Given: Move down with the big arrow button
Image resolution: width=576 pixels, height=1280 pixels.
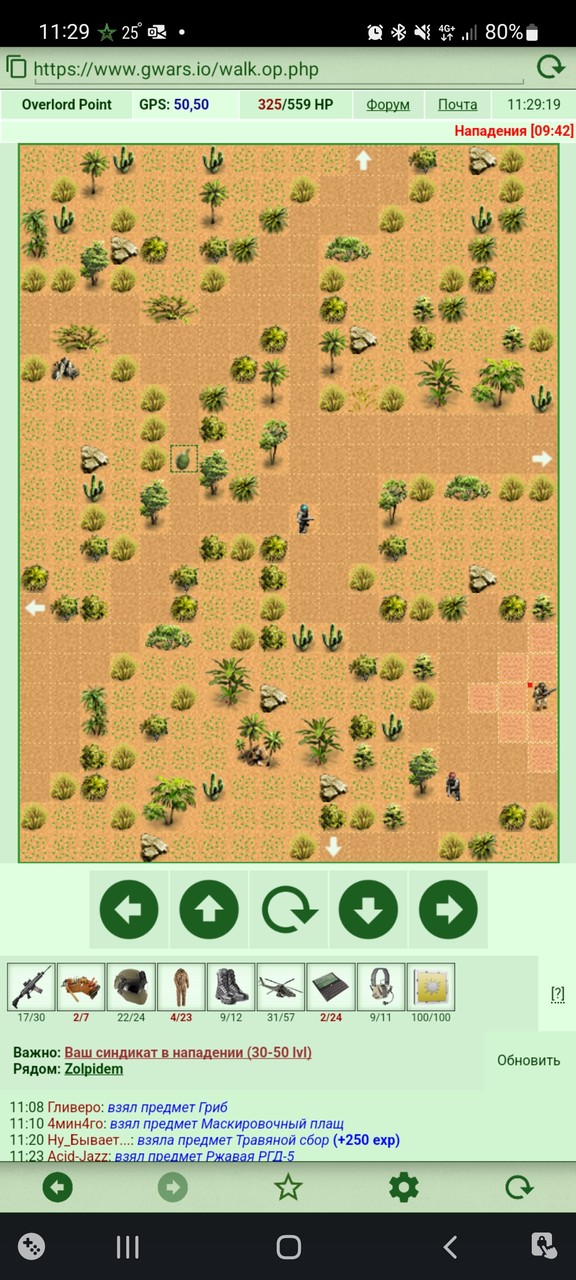Looking at the screenshot, I should [368, 909].
